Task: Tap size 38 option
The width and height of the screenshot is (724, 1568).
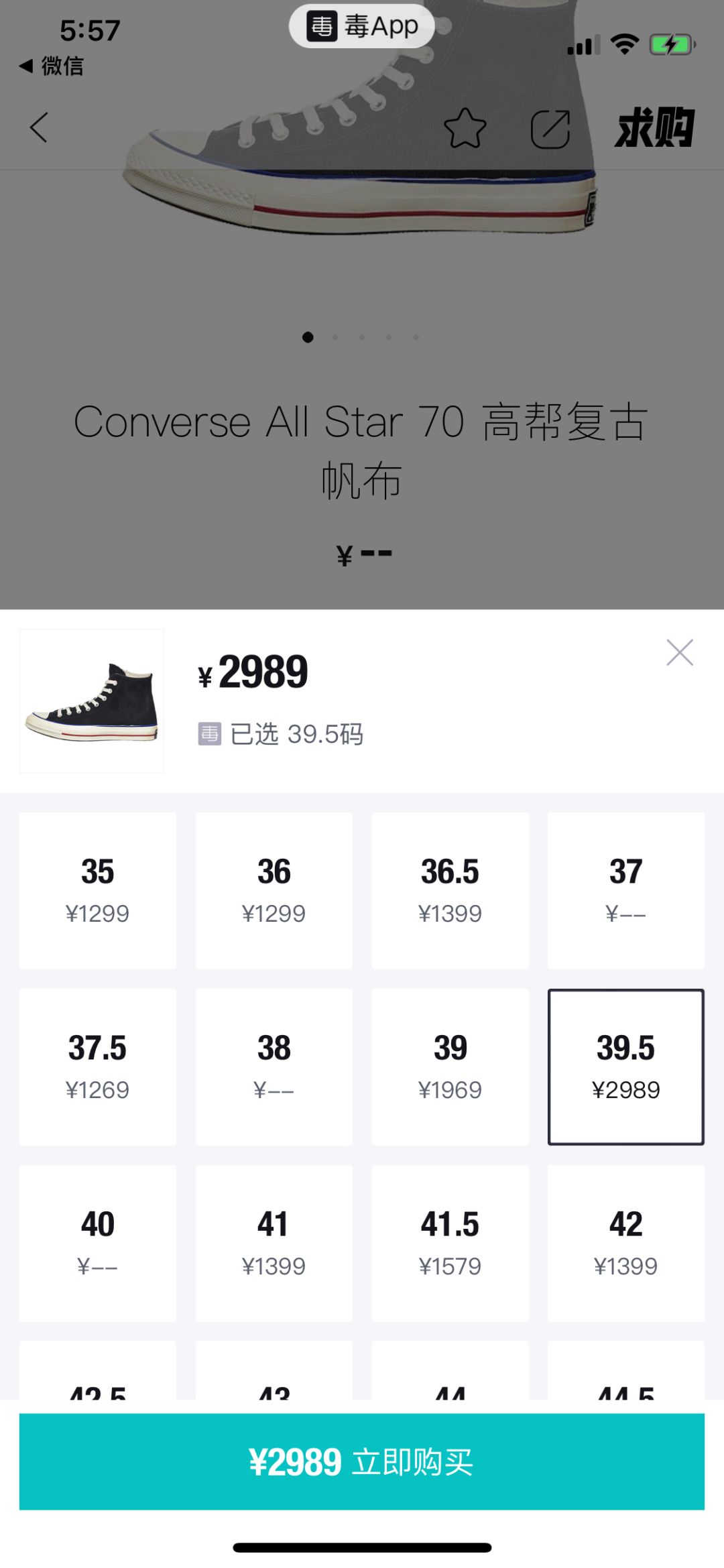Action: pyautogui.click(x=274, y=1067)
